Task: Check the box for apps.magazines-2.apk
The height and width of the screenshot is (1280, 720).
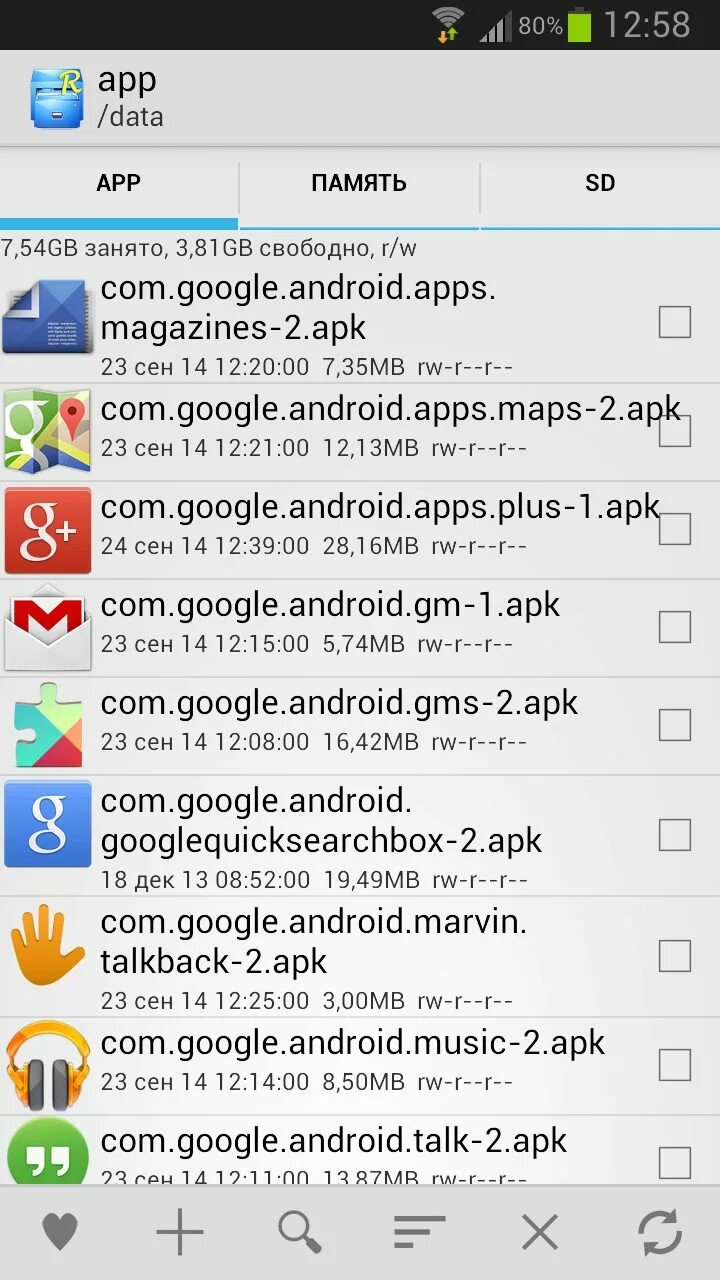Action: click(x=675, y=322)
